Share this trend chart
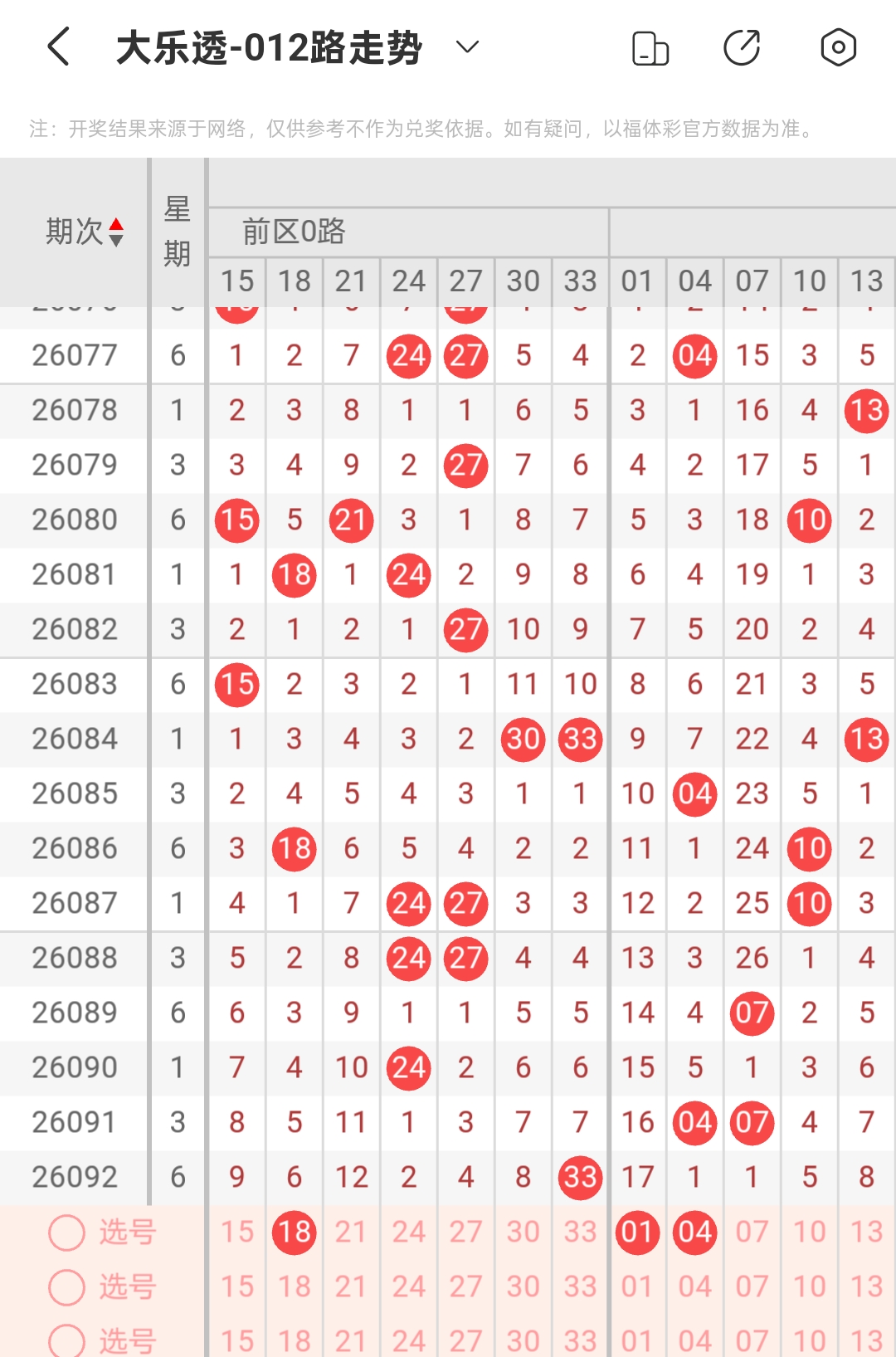The height and width of the screenshot is (1357, 896). pos(743,47)
